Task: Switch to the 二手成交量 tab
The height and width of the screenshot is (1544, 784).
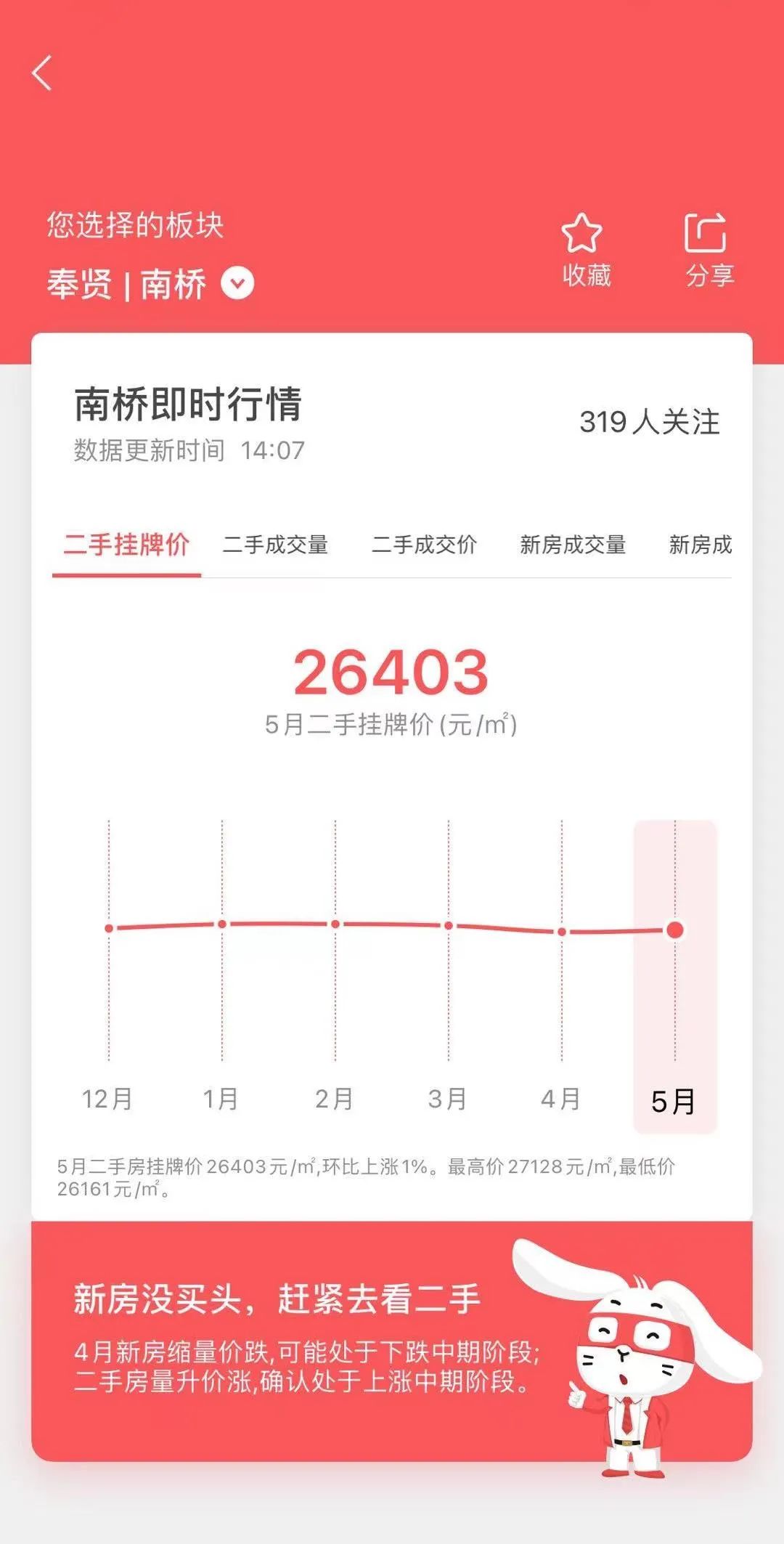Action: 275,545
